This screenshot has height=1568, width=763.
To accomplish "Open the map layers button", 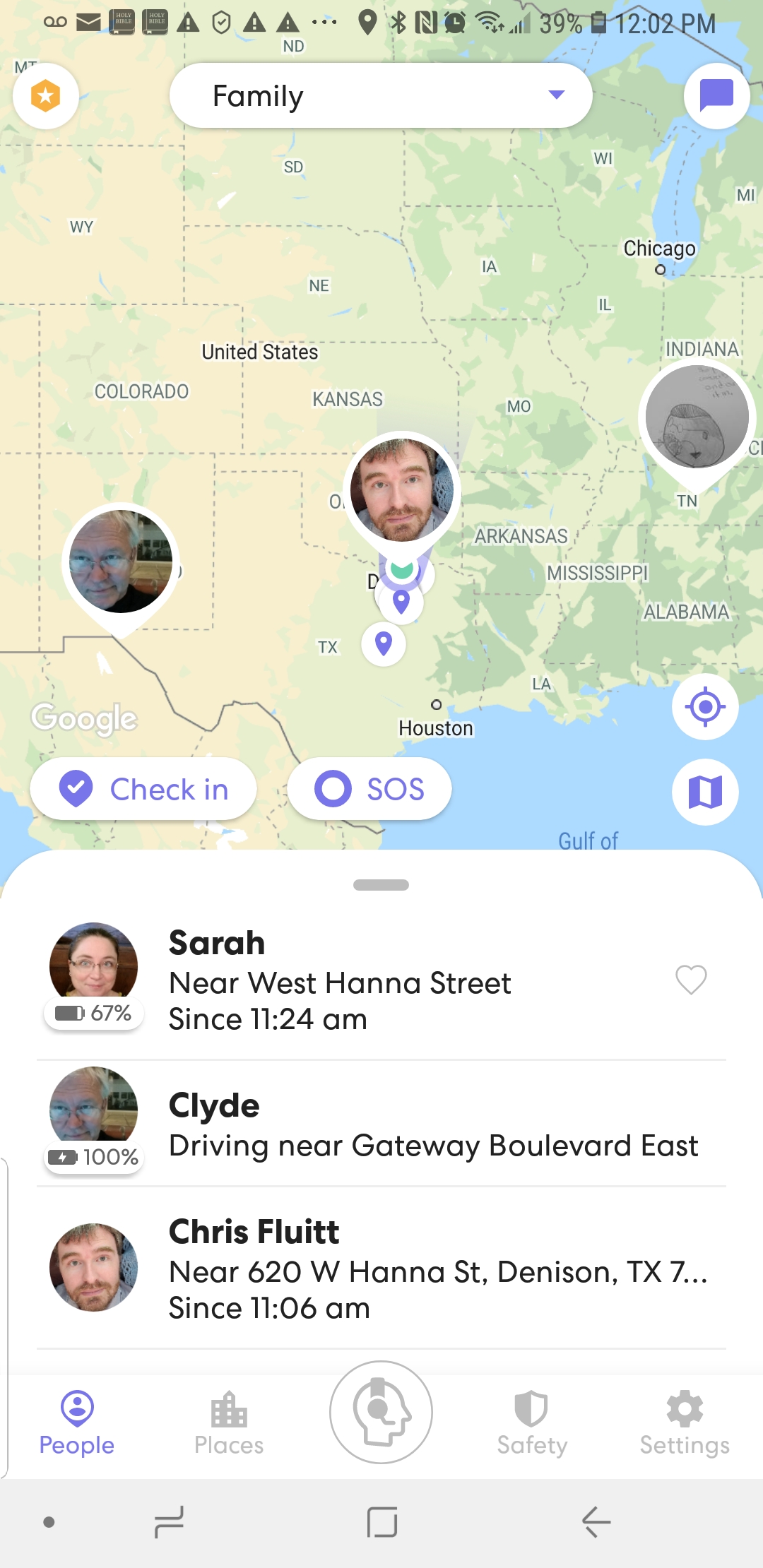I will coord(705,792).
